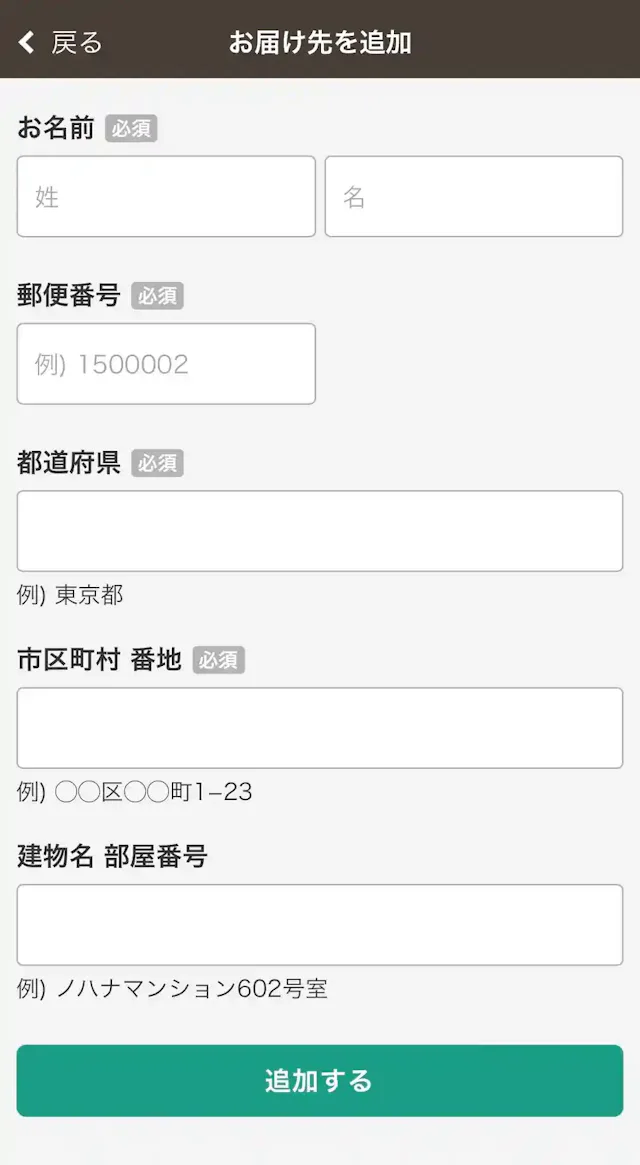Activate the 都道府県 prefecture field
The height and width of the screenshot is (1165, 640).
click(x=320, y=531)
